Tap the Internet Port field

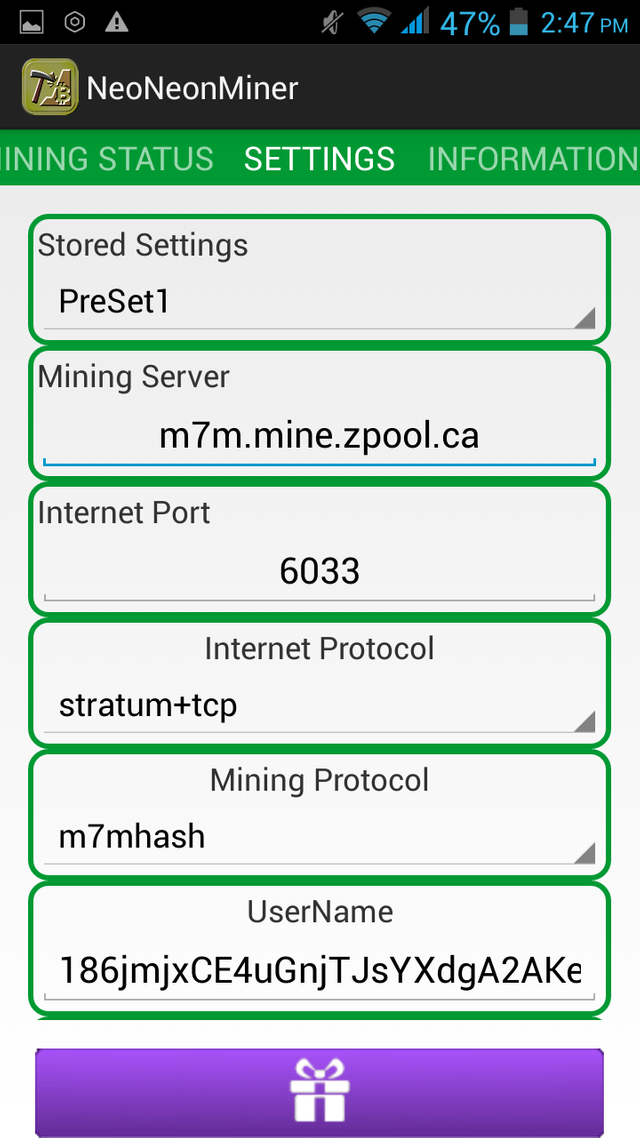[319, 572]
